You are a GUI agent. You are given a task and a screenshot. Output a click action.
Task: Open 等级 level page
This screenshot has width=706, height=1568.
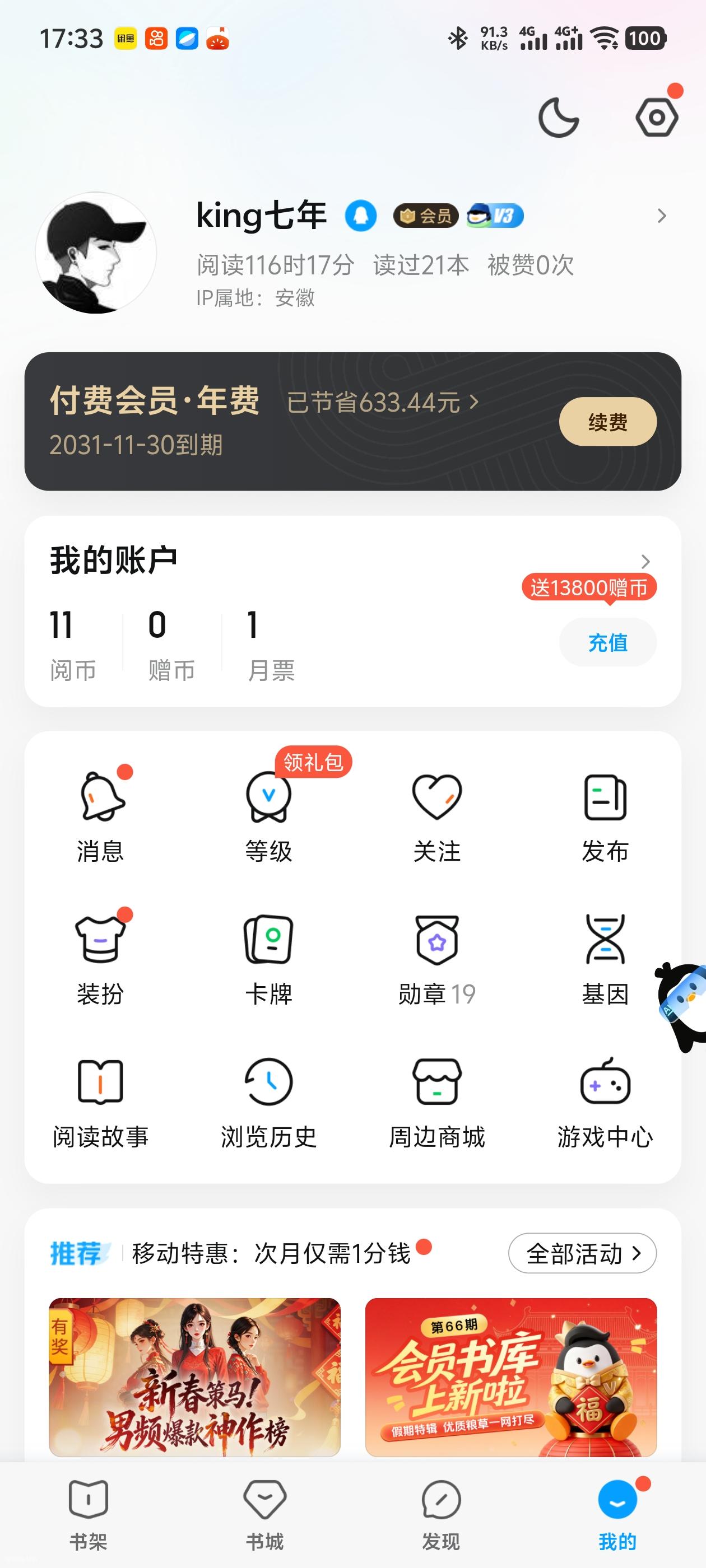(268, 816)
